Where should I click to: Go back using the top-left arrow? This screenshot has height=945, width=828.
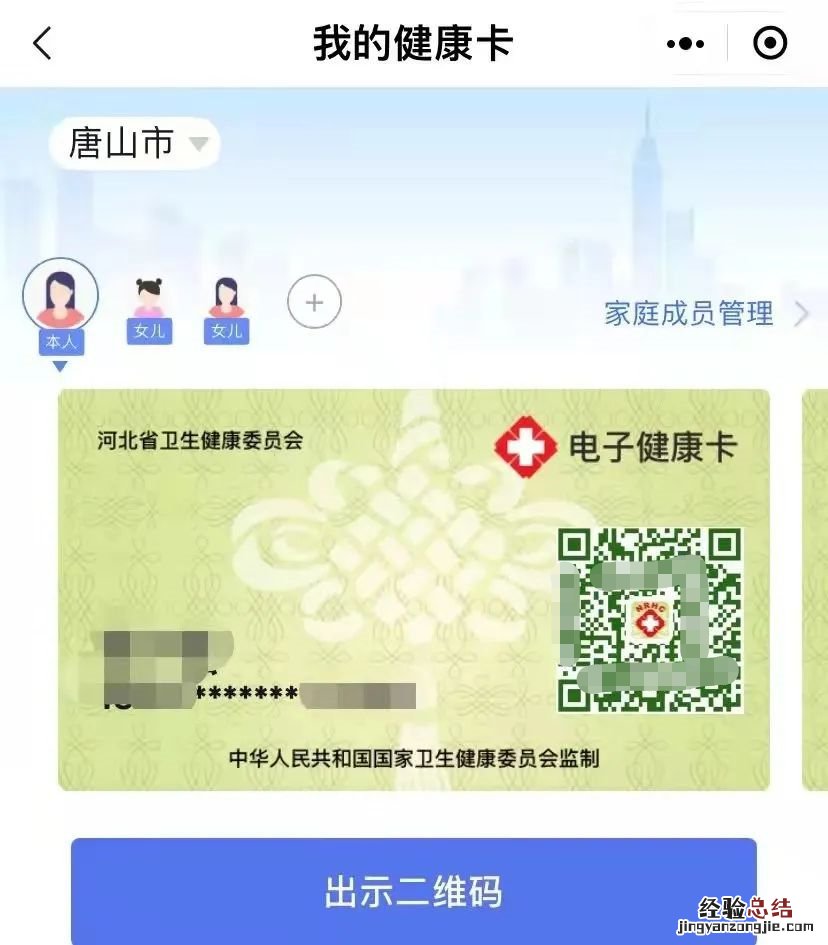pos(42,43)
